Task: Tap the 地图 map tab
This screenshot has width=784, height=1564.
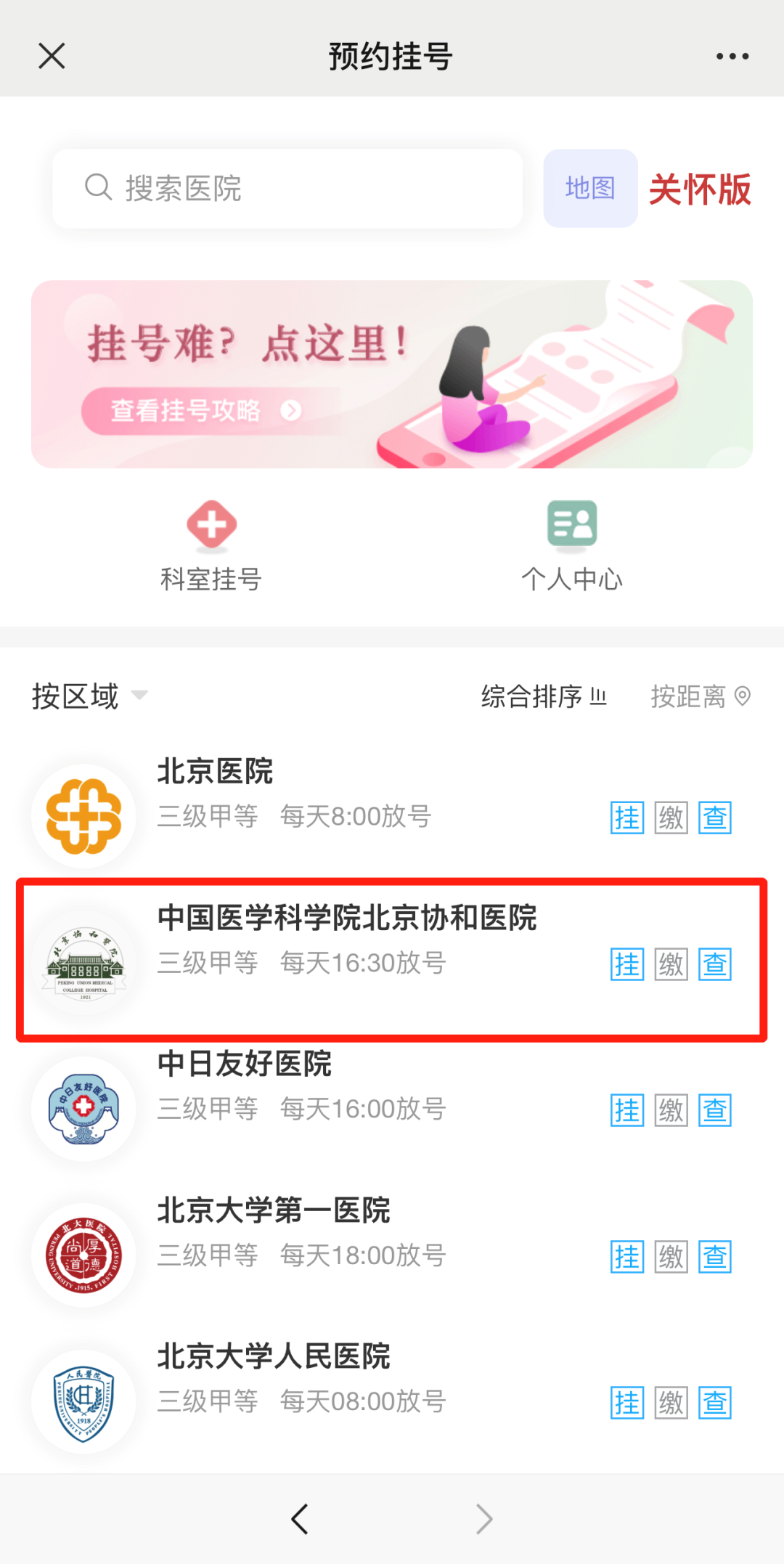Action: (589, 188)
